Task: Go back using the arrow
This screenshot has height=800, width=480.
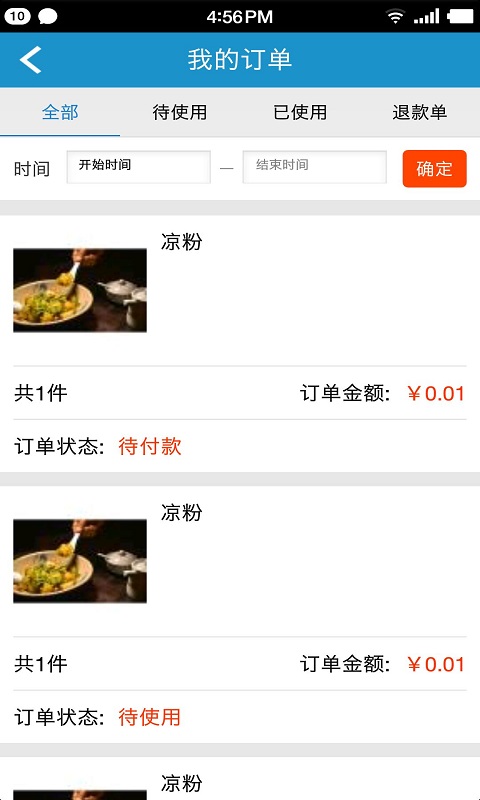Action: pos(31,60)
